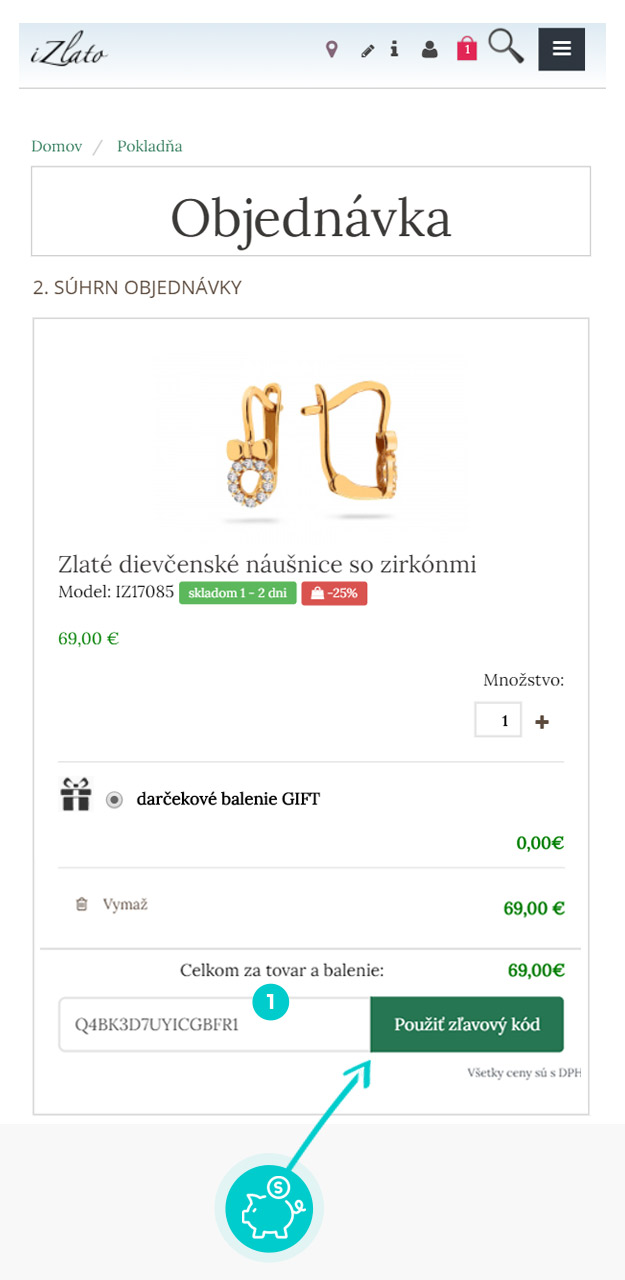This screenshot has height=1280, width=625.
Task: Tap the pencil edit icon in header
Action: click(367, 50)
